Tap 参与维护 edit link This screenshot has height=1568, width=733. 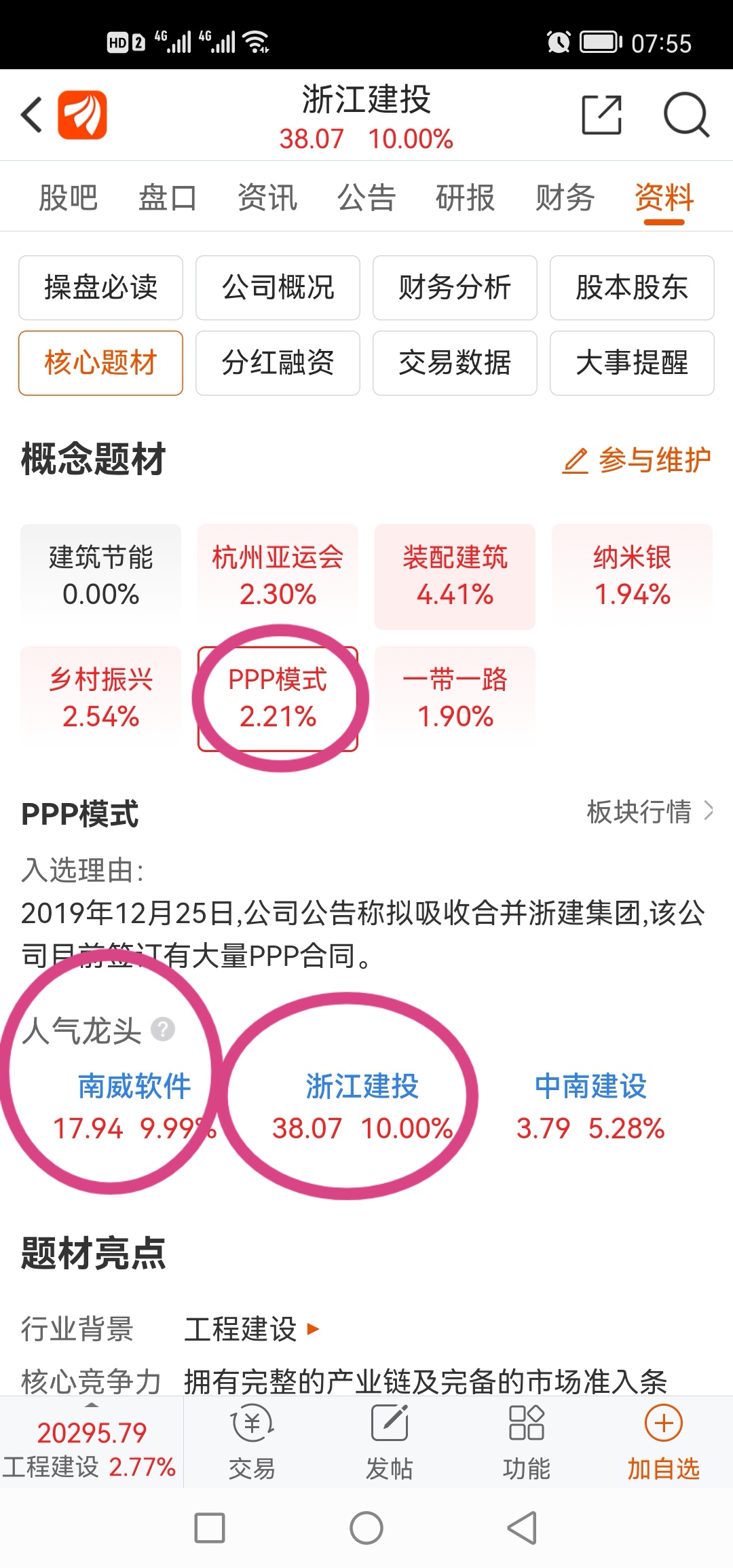coord(637,460)
